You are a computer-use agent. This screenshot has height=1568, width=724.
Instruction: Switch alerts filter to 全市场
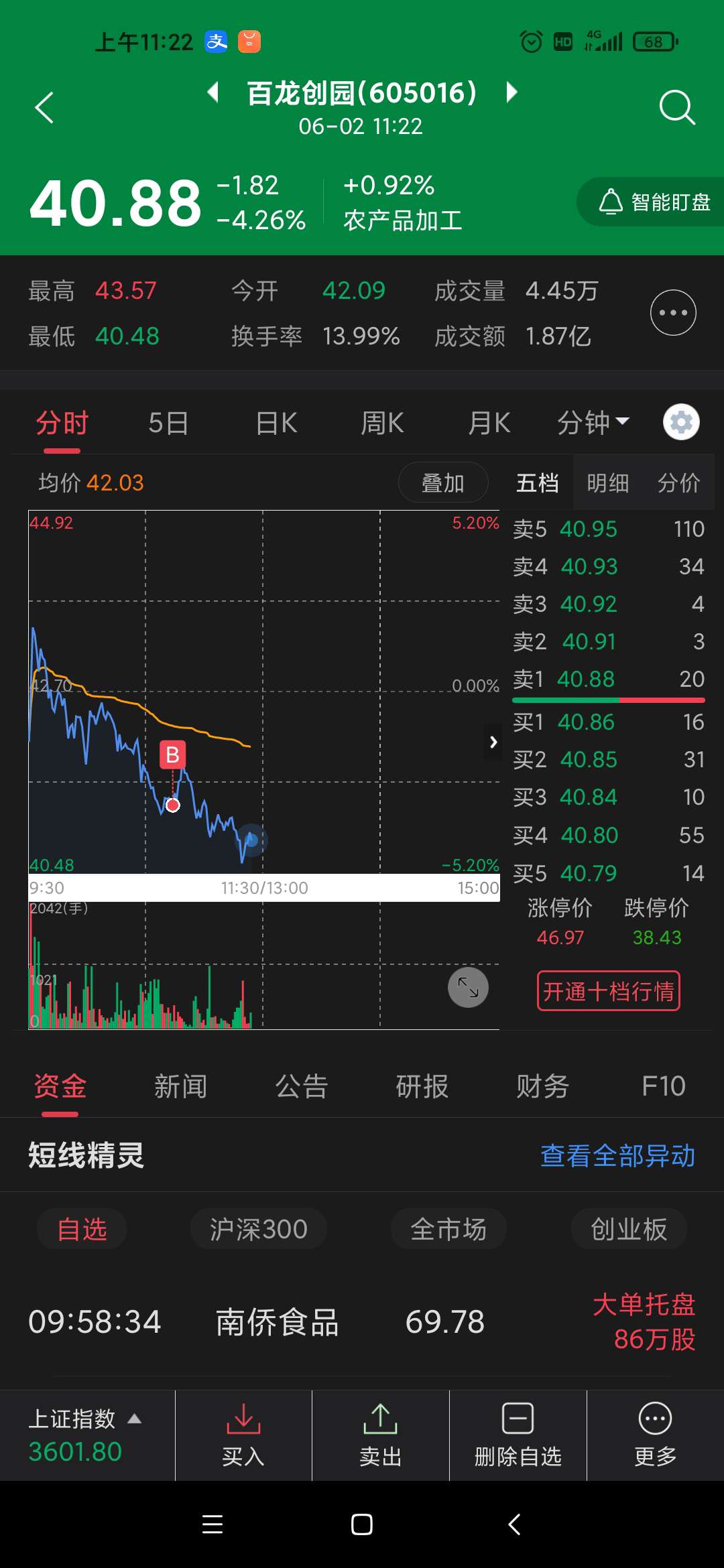(448, 1229)
